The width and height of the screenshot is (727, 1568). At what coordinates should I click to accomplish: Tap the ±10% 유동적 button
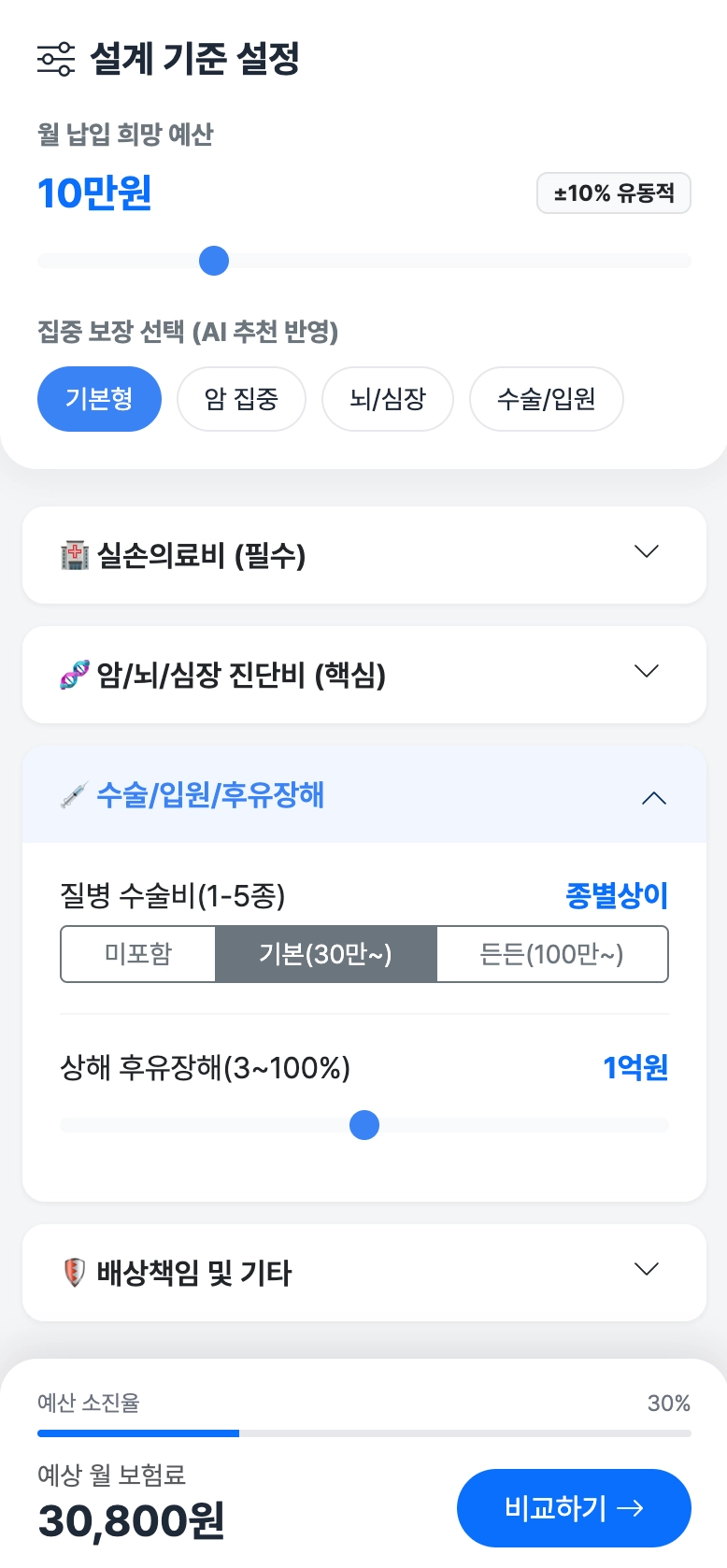[613, 193]
